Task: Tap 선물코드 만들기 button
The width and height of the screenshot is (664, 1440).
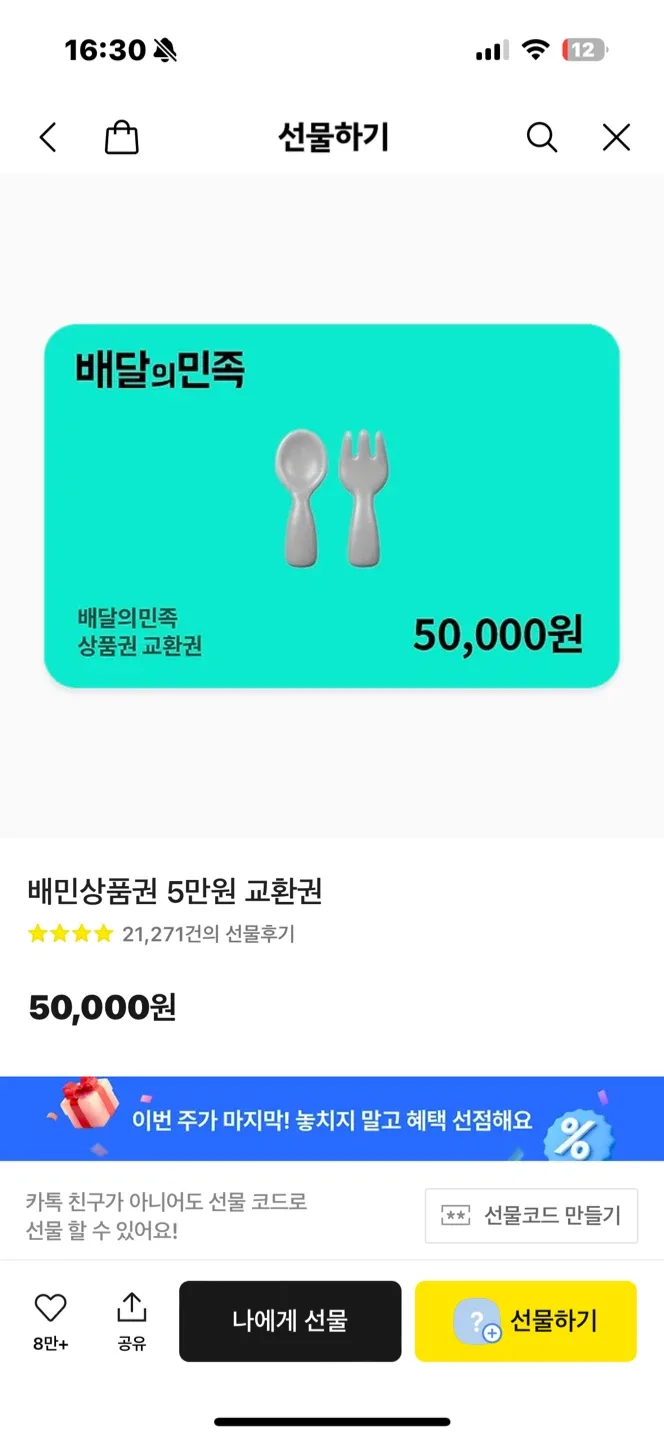Action: coord(531,1215)
